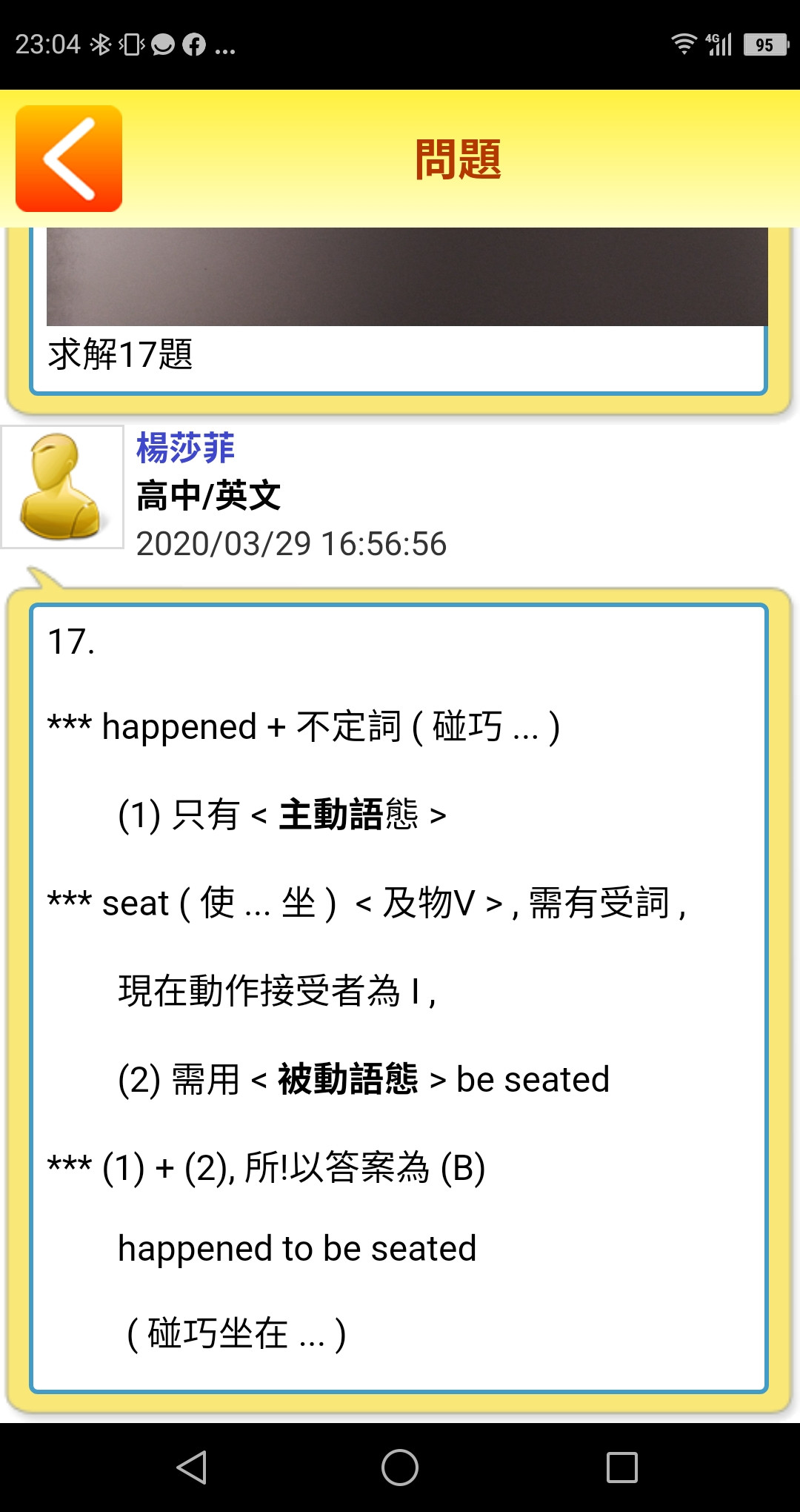Open the attached question photo
800x1512 pixels.
[407, 277]
